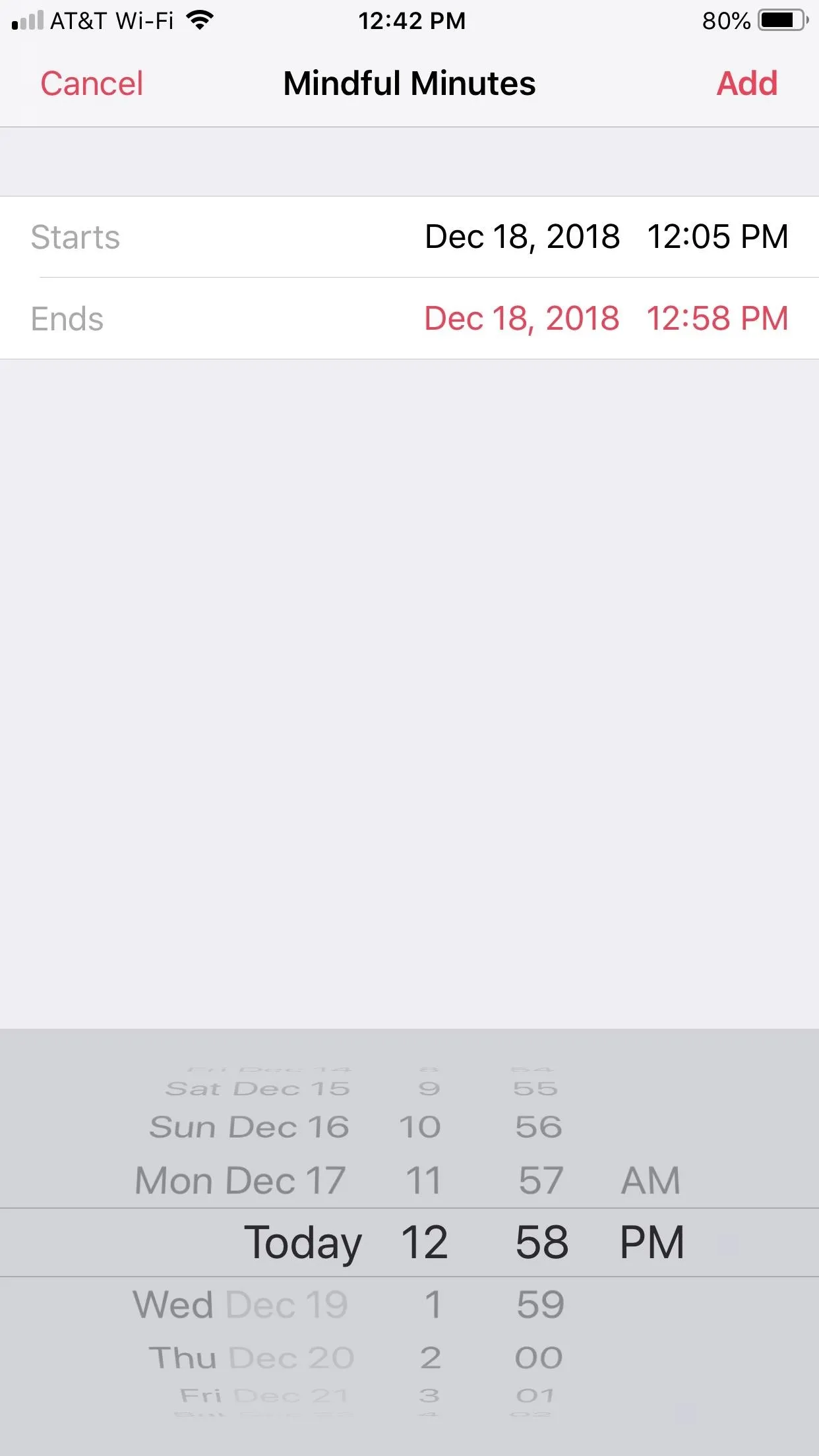Viewport: 819px width, 1456px height.
Task: Pick Sun Dec 16 in date wheel
Action: pos(249,1127)
